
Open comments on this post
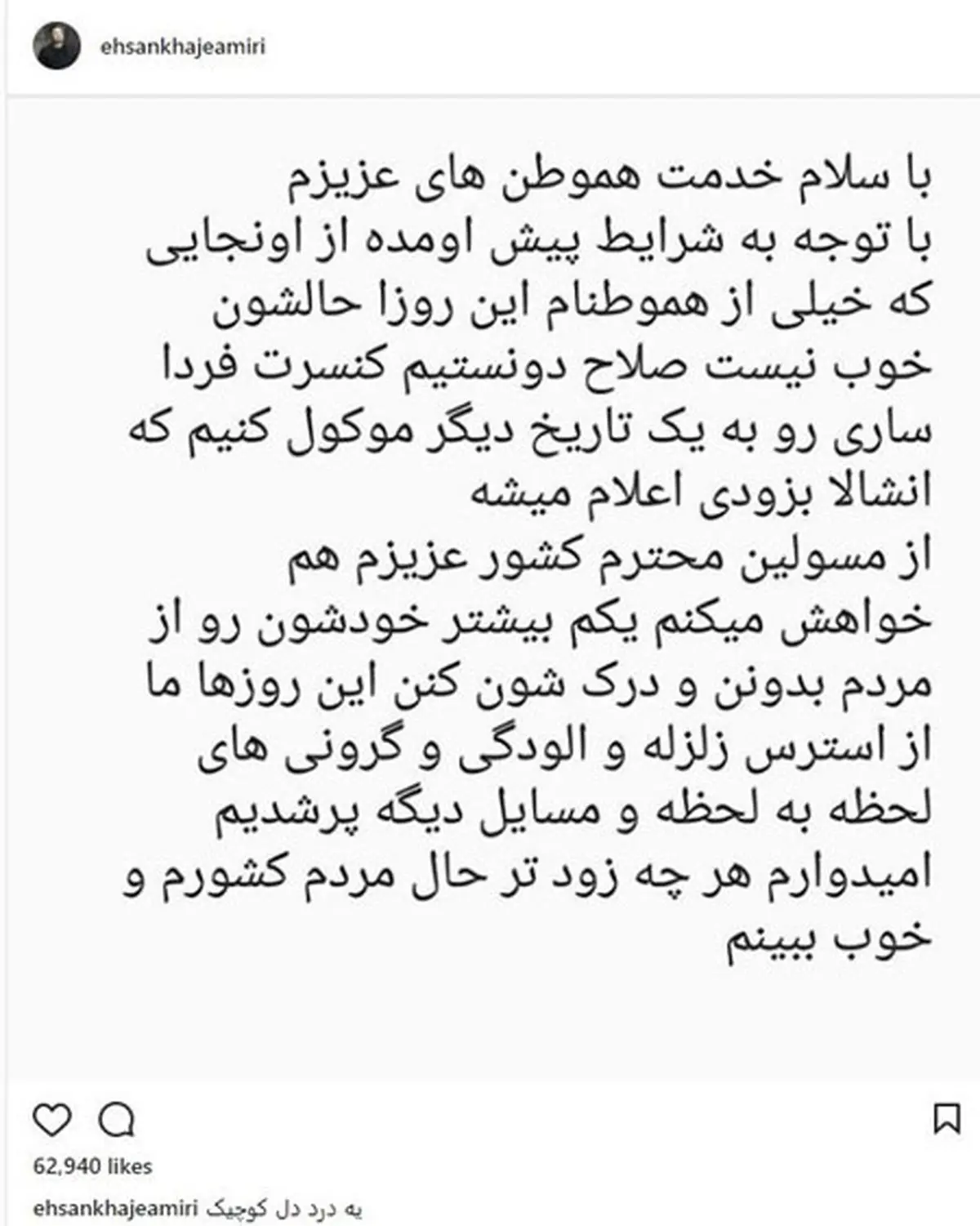pyautogui.click(x=116, y=1121)
